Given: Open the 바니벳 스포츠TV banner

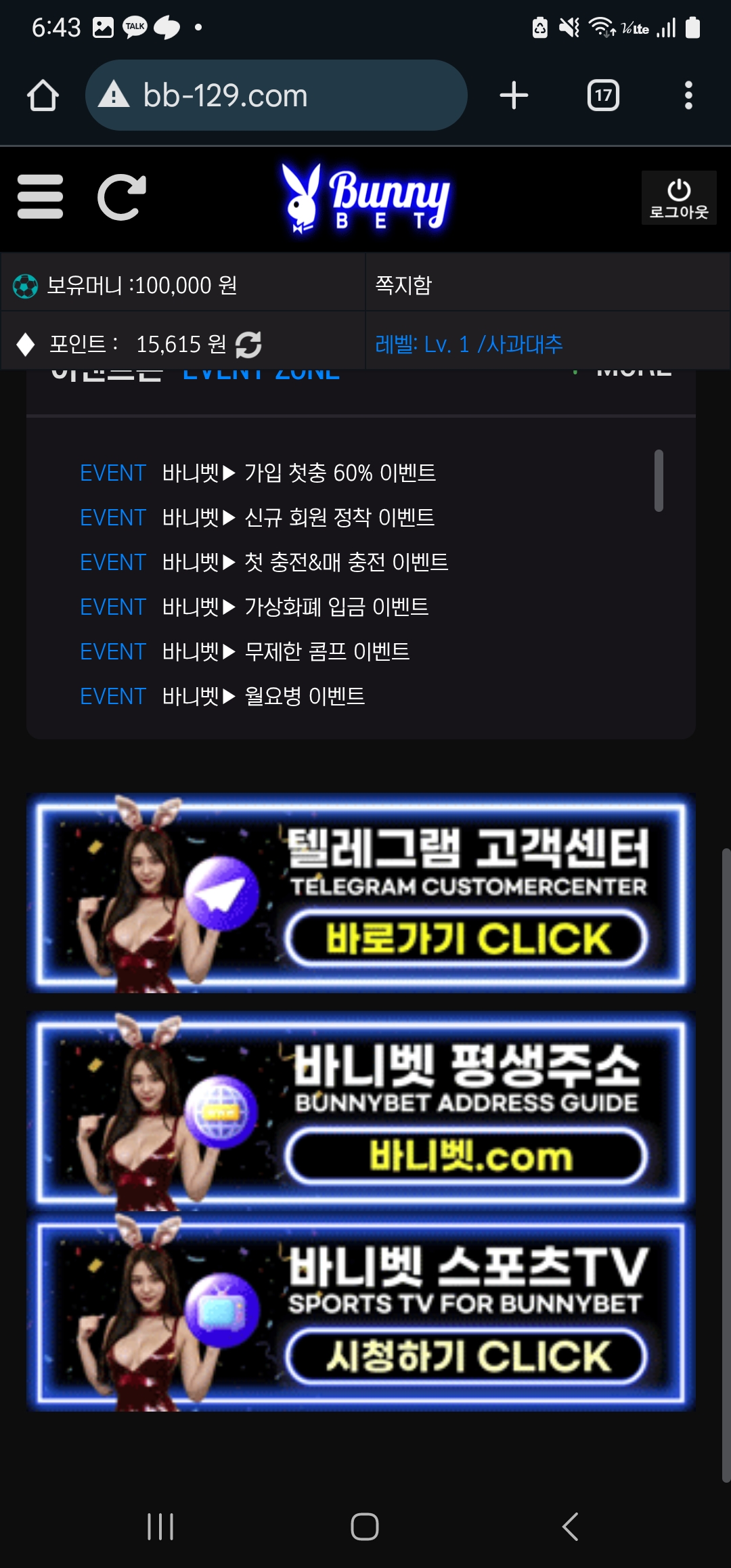Looking at the screenshot, I should coord(361,1313).
